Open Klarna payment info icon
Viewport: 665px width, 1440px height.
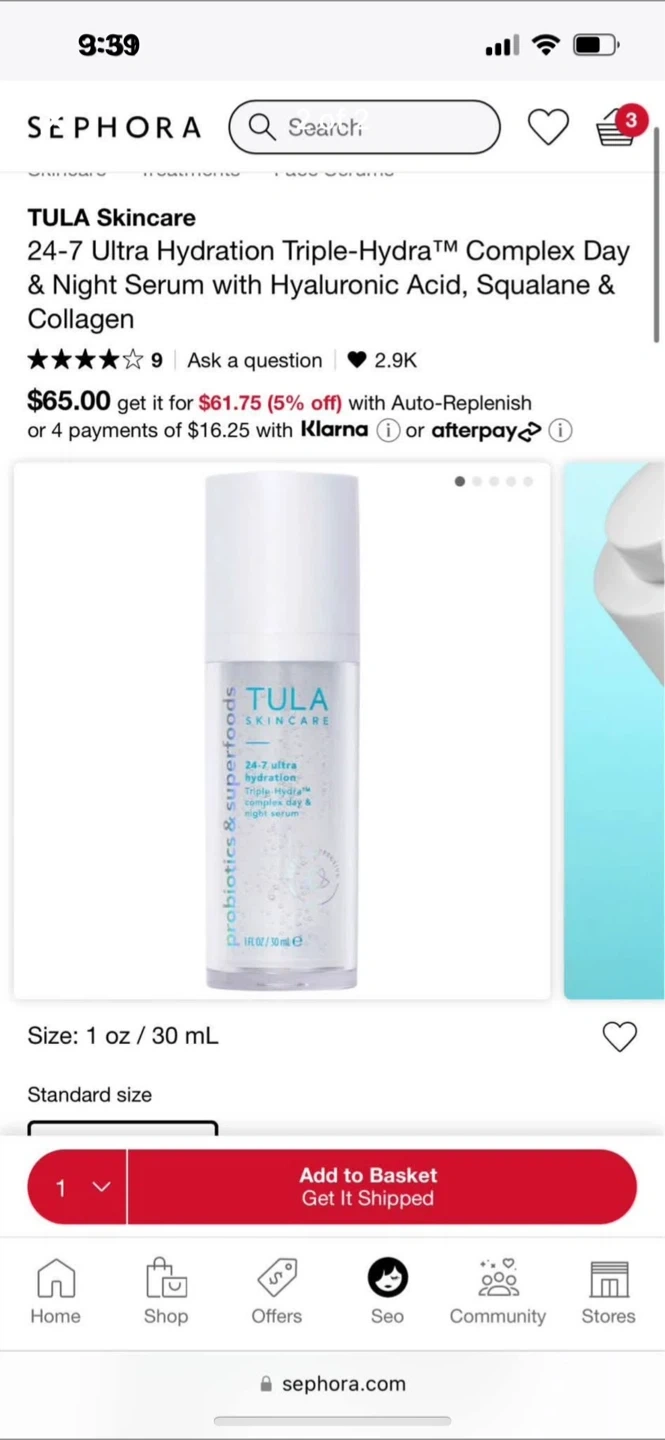388,431
